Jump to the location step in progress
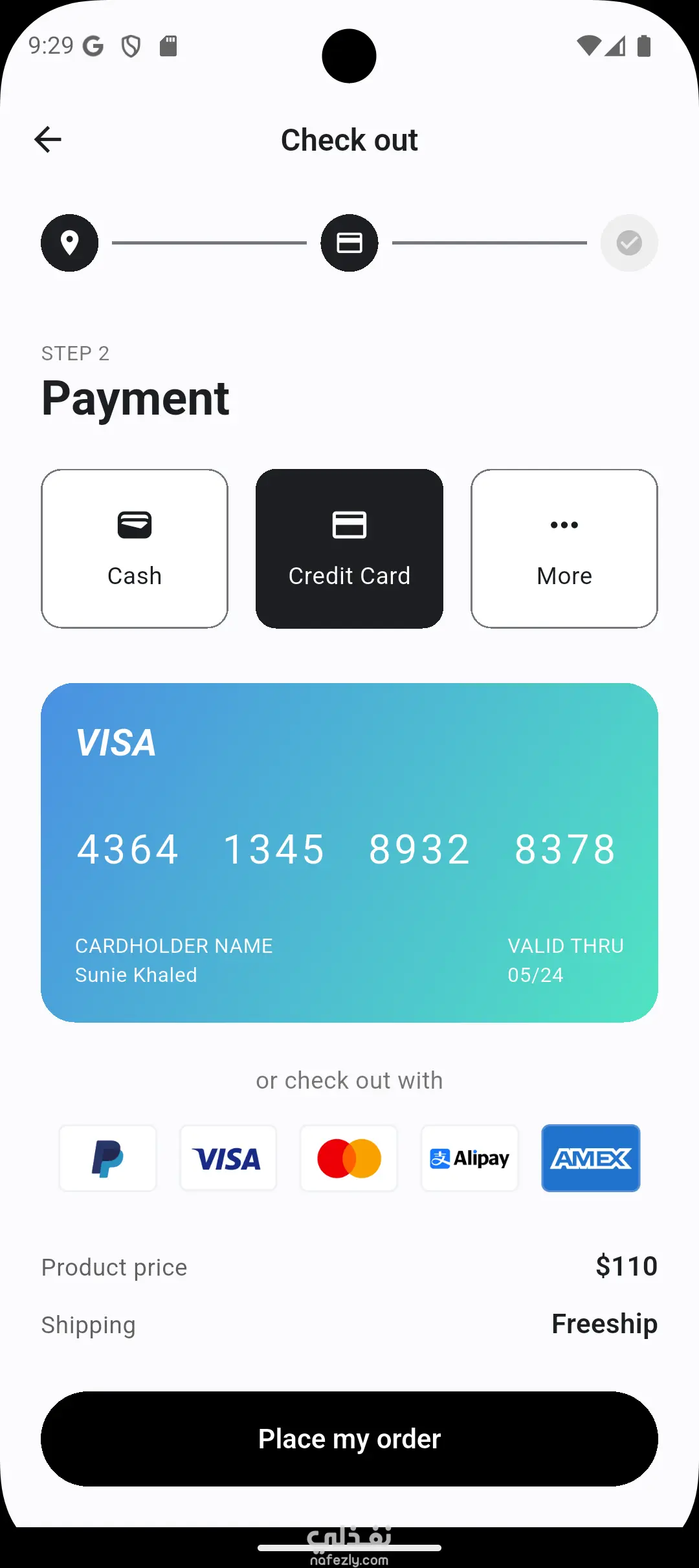The width and height of the screenshot is (699, 1568). pos(70,243)
